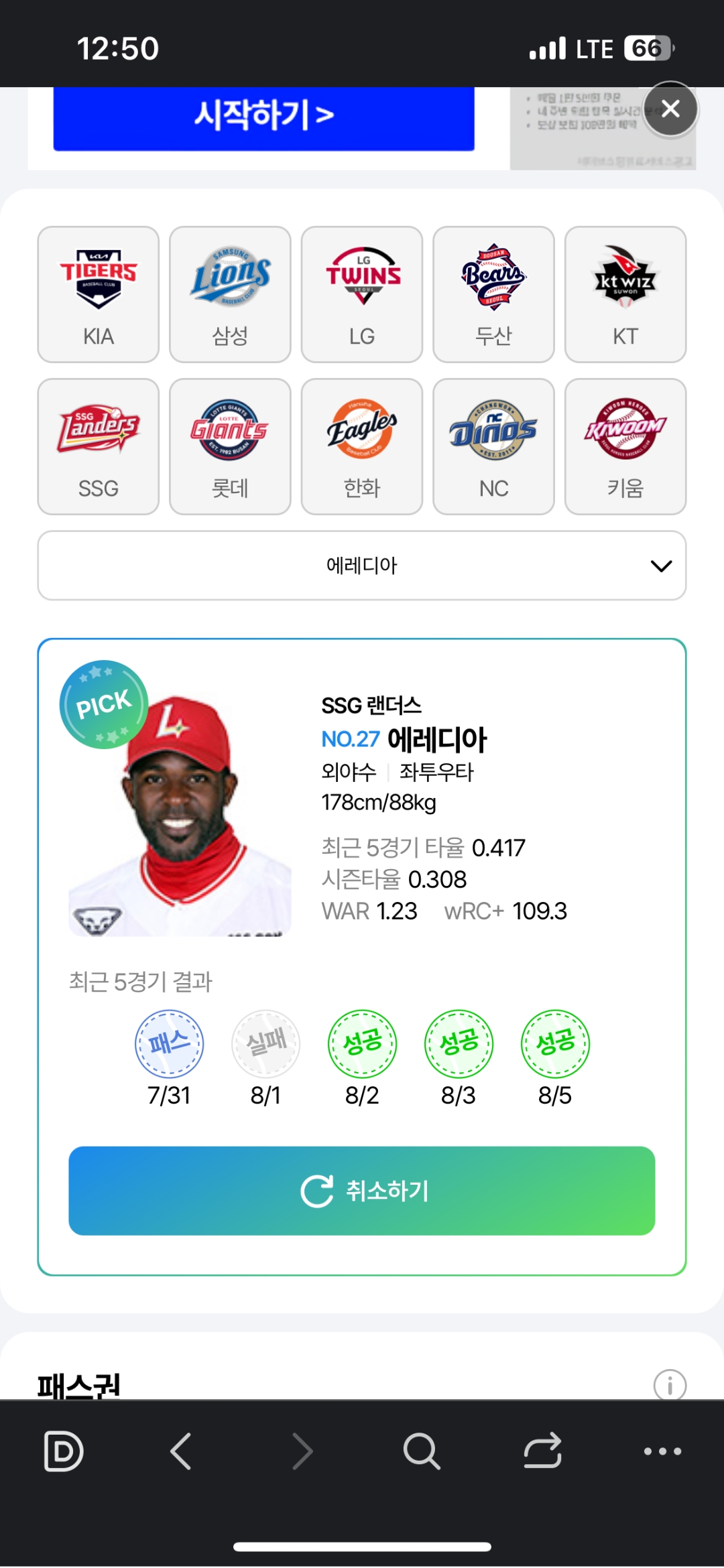Select the NC Dinos team

(x=494, y=446)
